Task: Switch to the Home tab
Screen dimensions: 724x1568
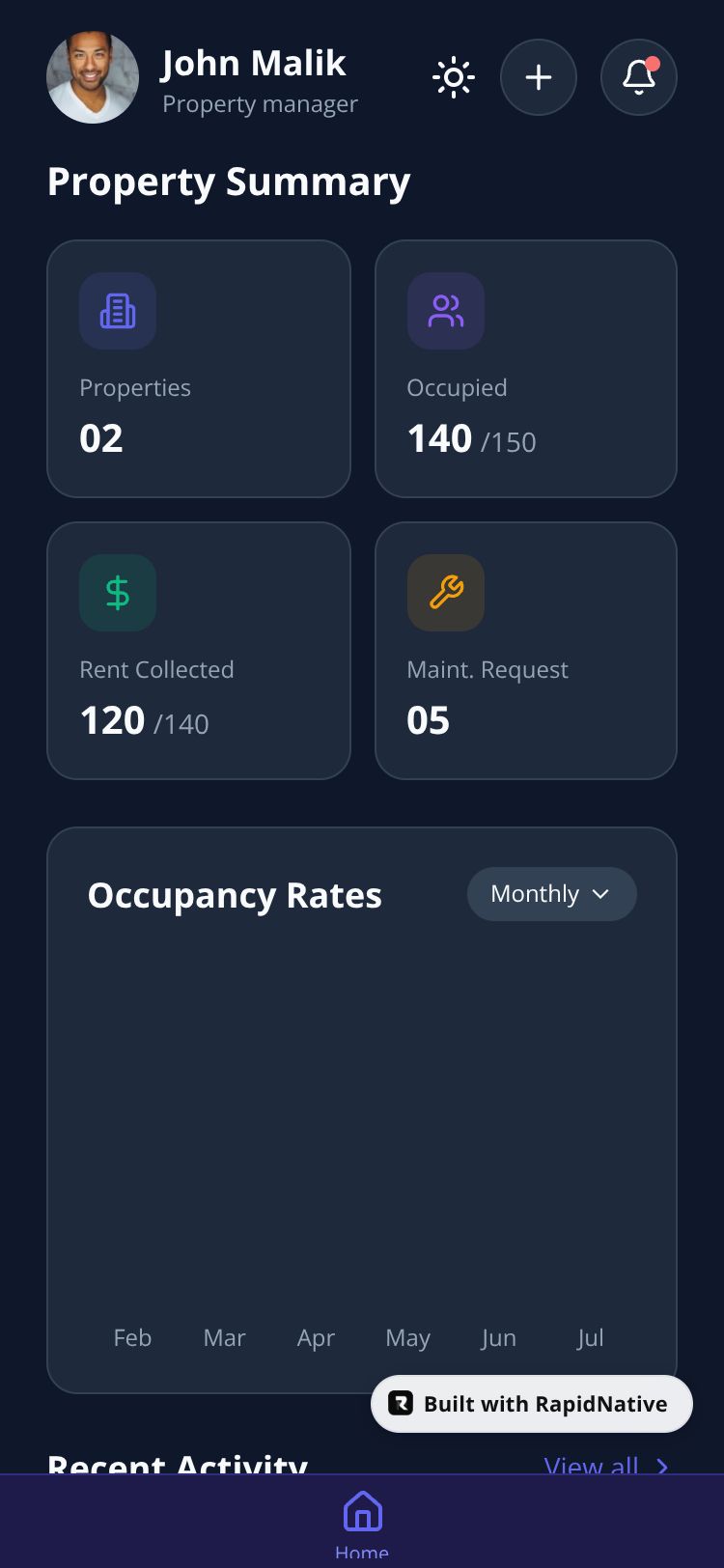Action: 362,1523
